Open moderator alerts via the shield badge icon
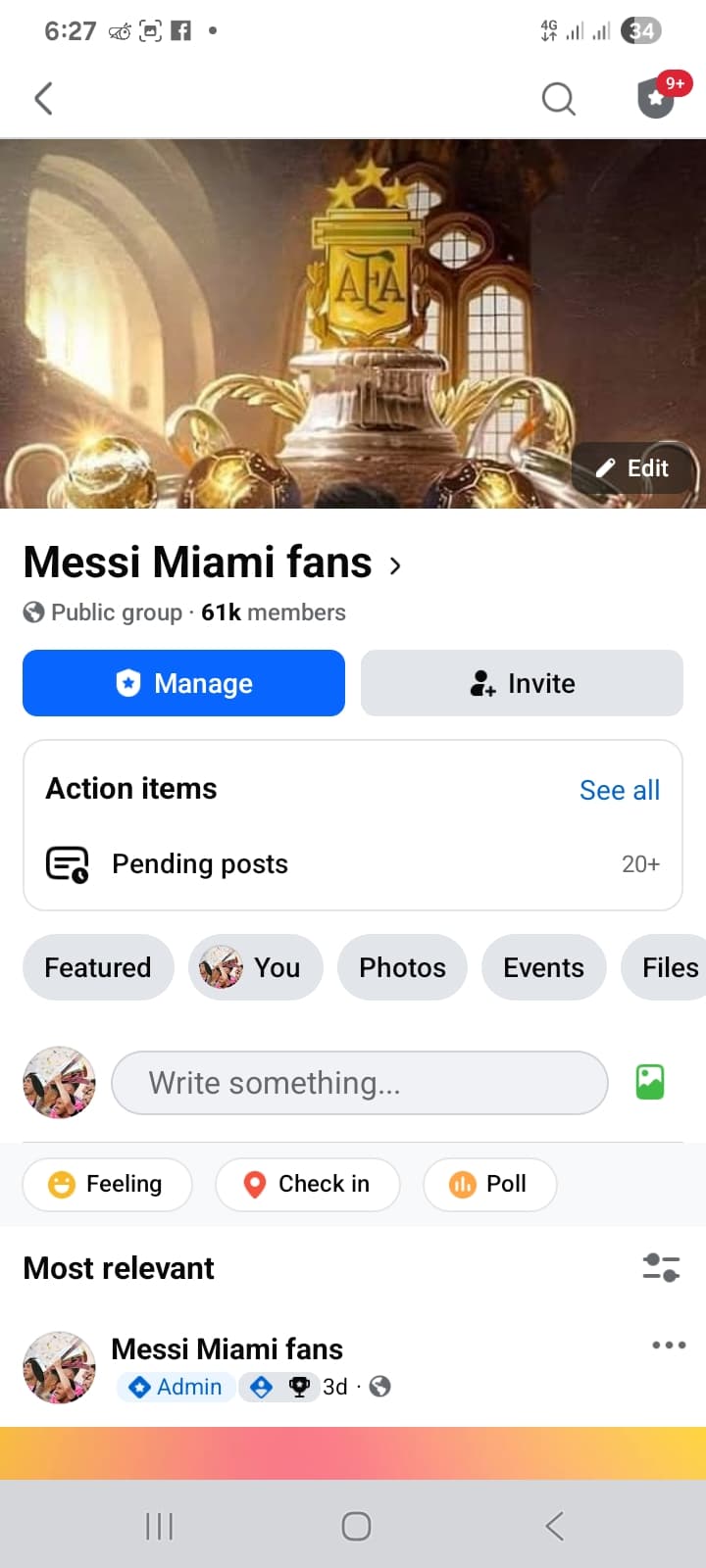The height and width of the screenshot is (1568, 706). click(655, 98)
